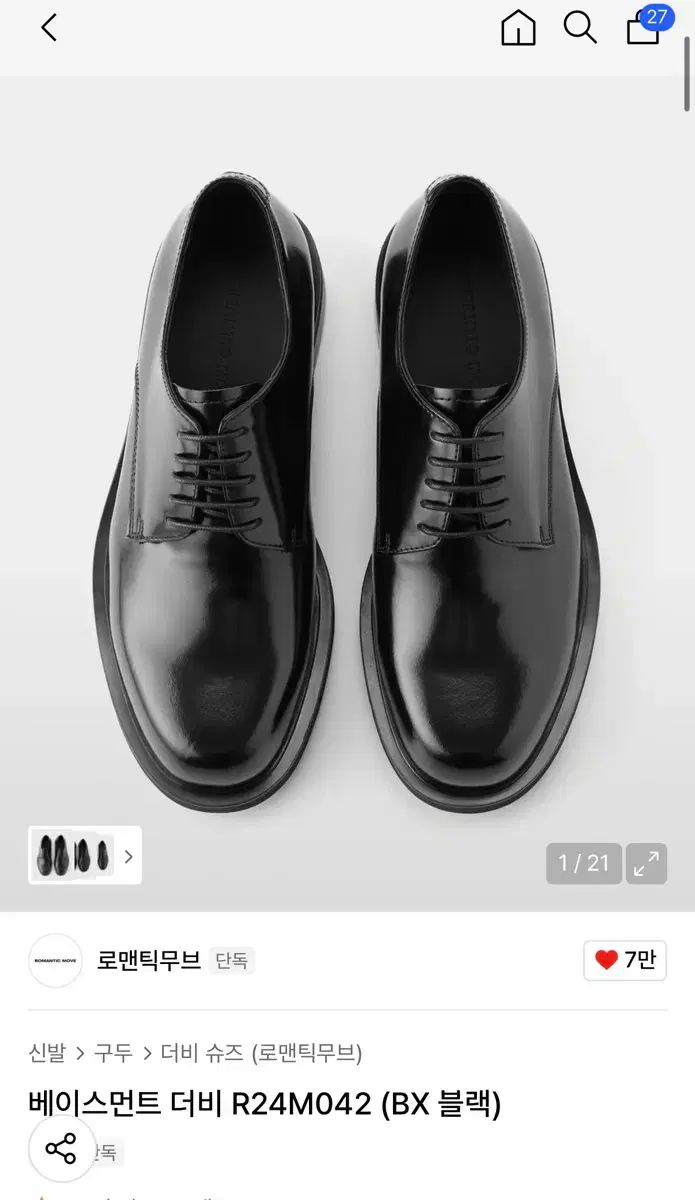The image size is (695, 1200).
Task: Share this product
Action: click(61, 1149)
